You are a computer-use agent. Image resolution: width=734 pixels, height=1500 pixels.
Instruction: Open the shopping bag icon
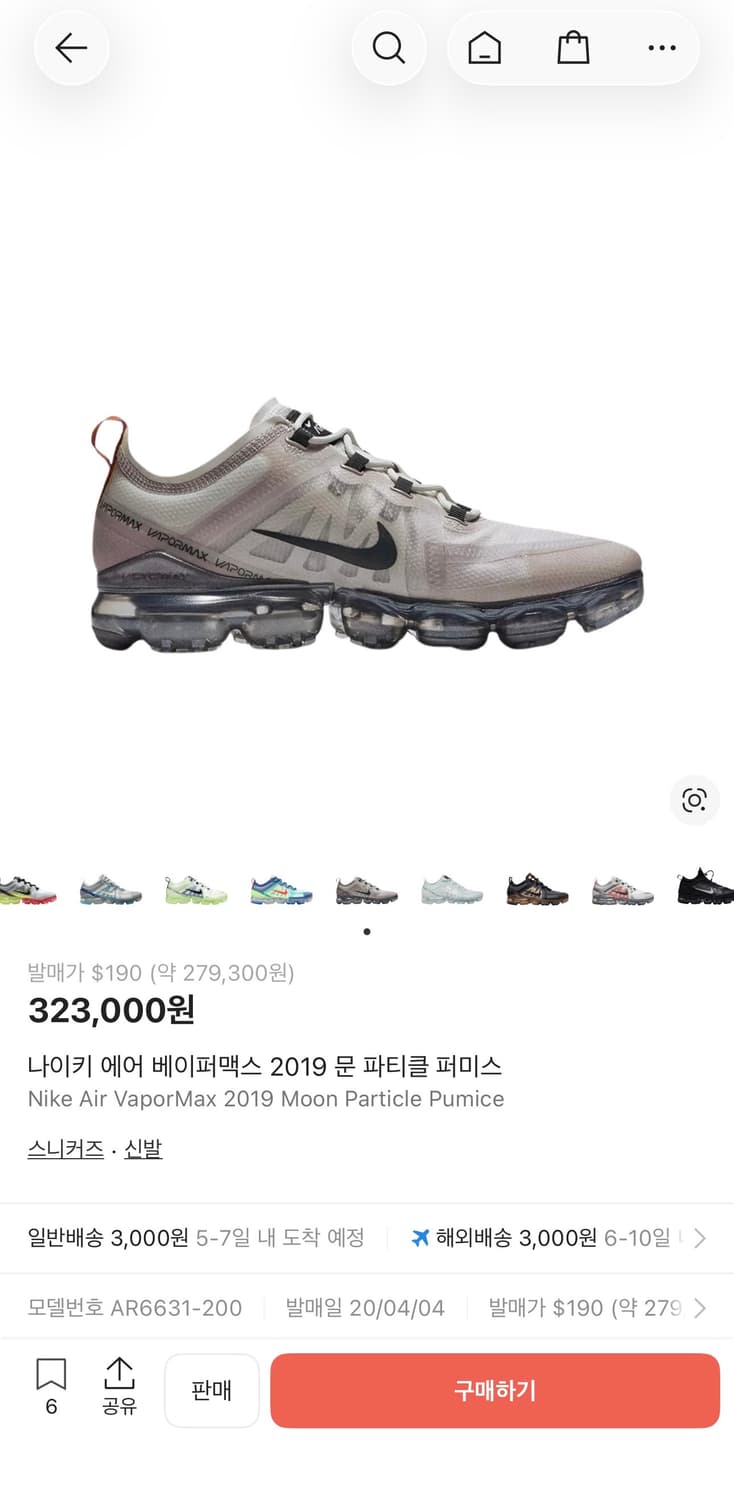click(572, 47)
